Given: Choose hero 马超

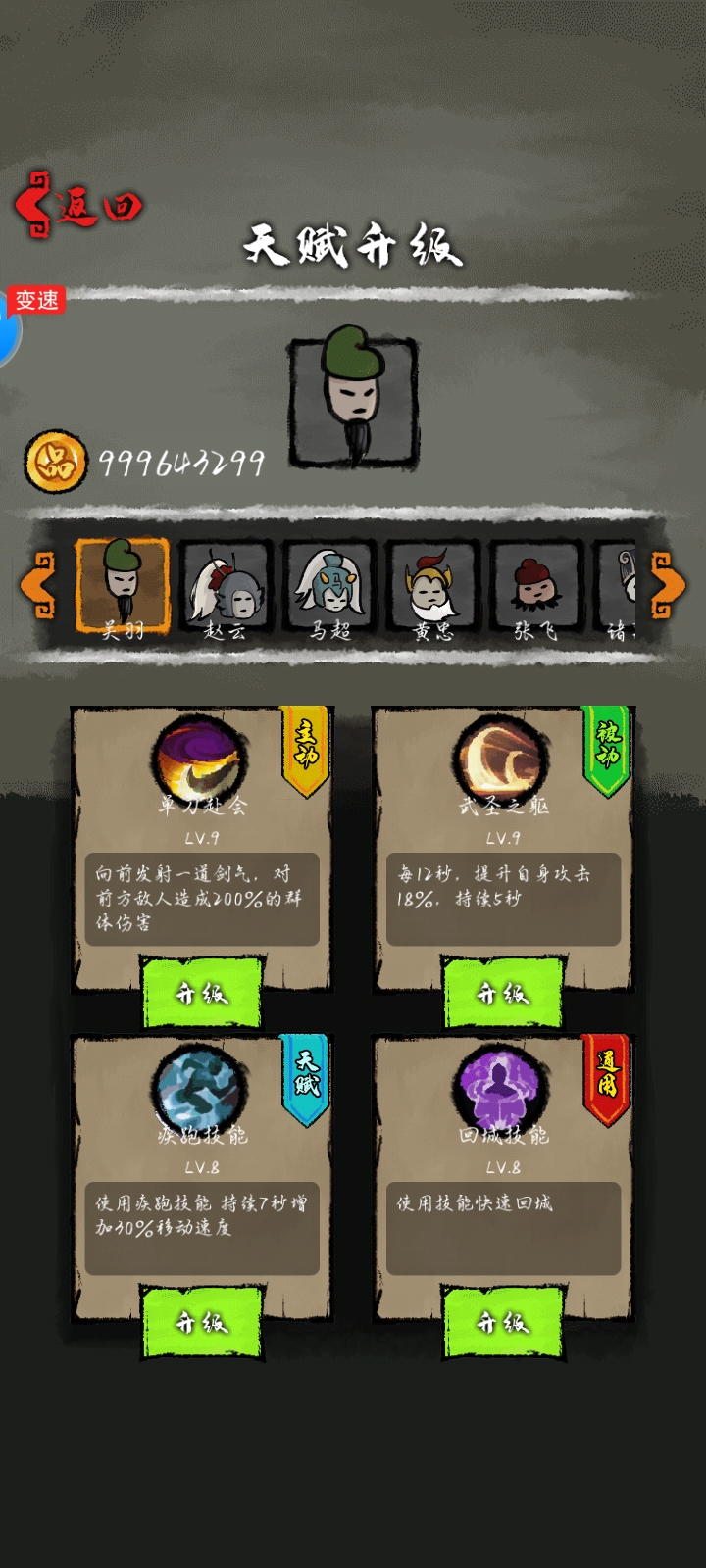Looking at the screenshot, I should [x=330, y=588].
